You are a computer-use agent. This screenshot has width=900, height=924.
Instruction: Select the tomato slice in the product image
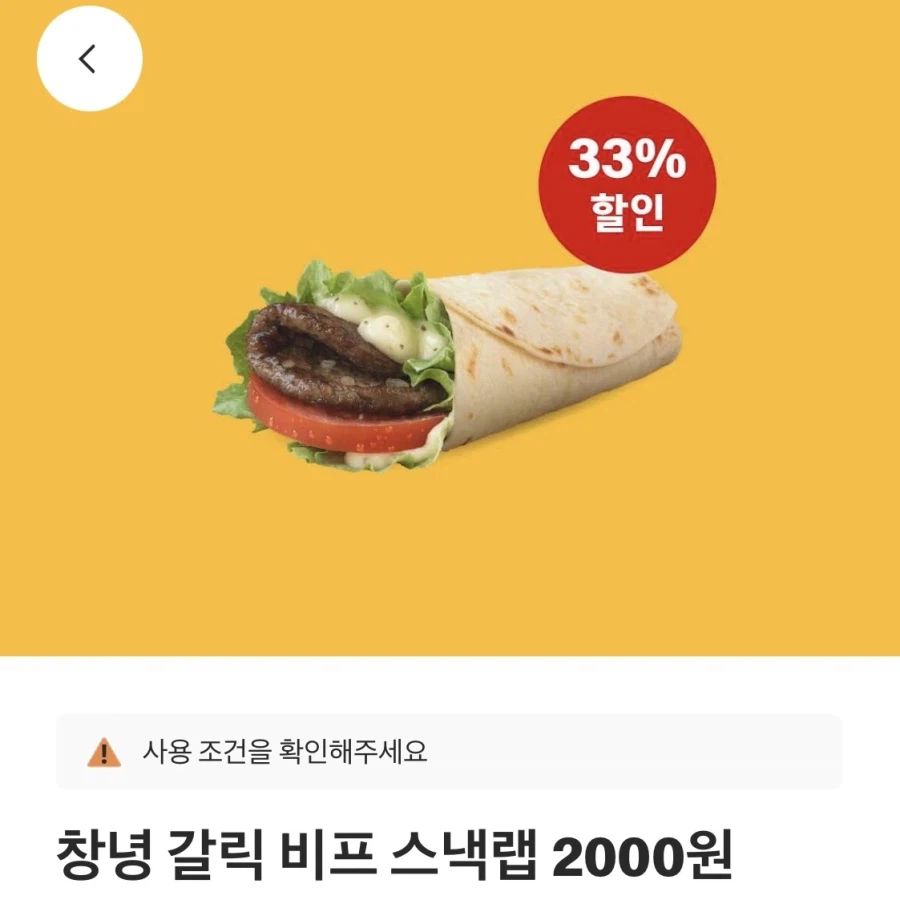(345, 425)
